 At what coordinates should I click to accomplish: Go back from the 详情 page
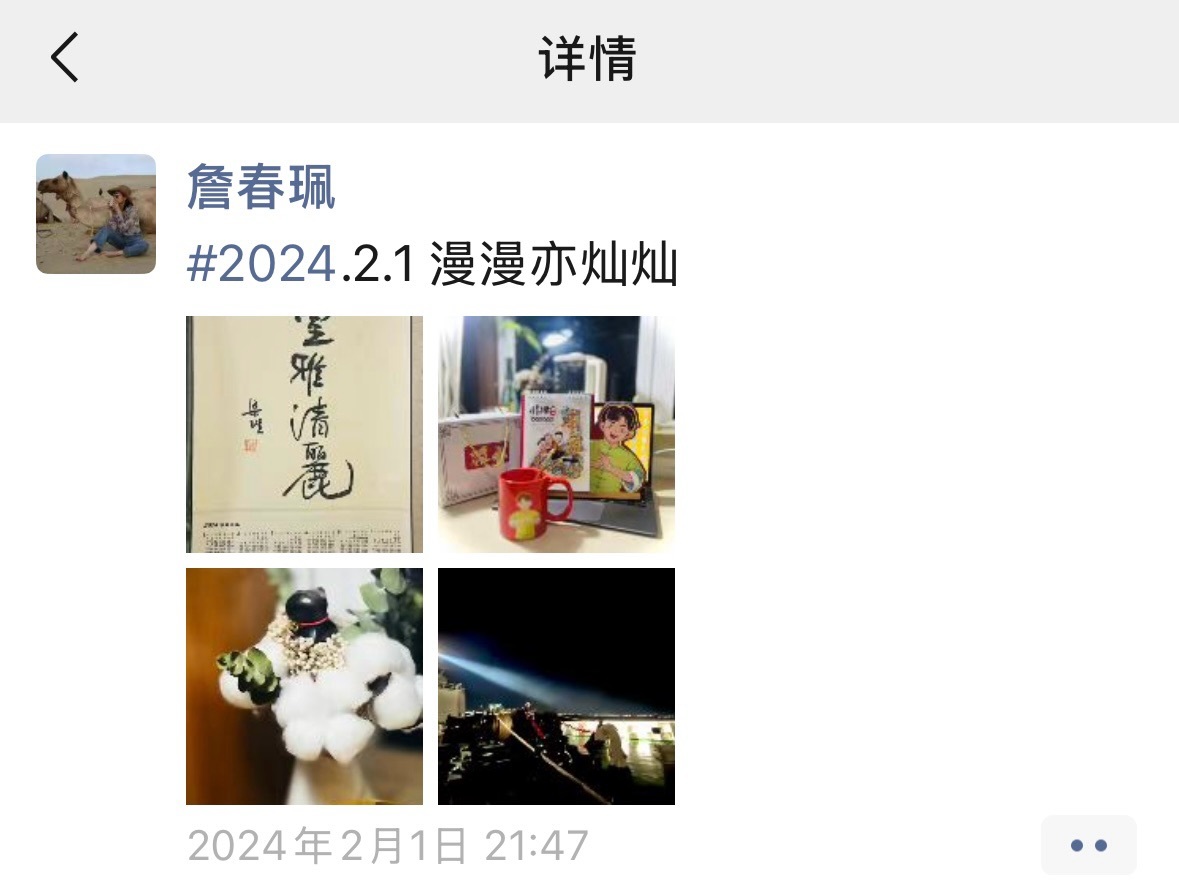(65, 57)
